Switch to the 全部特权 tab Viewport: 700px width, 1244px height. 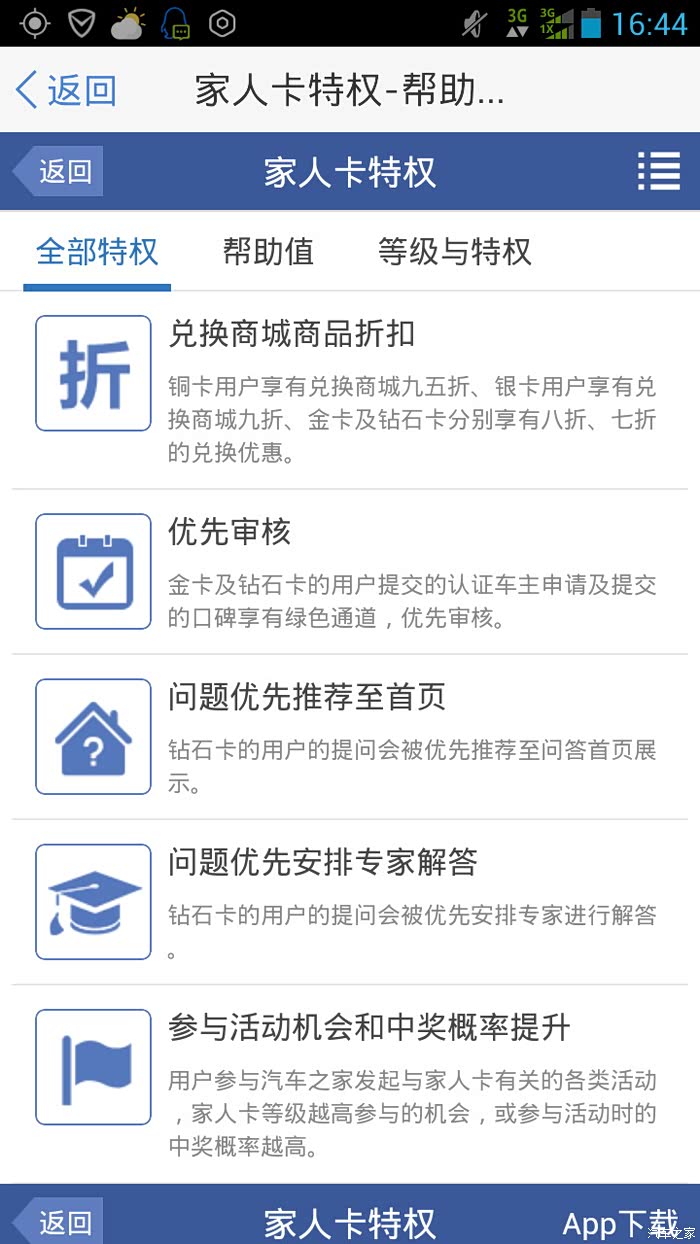pos(97,251)
